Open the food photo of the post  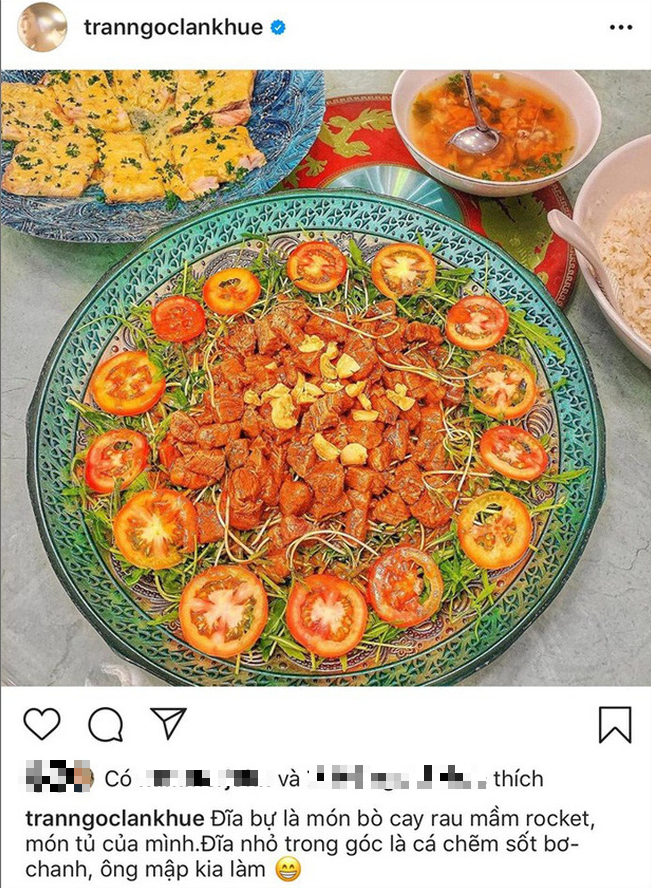325,378
